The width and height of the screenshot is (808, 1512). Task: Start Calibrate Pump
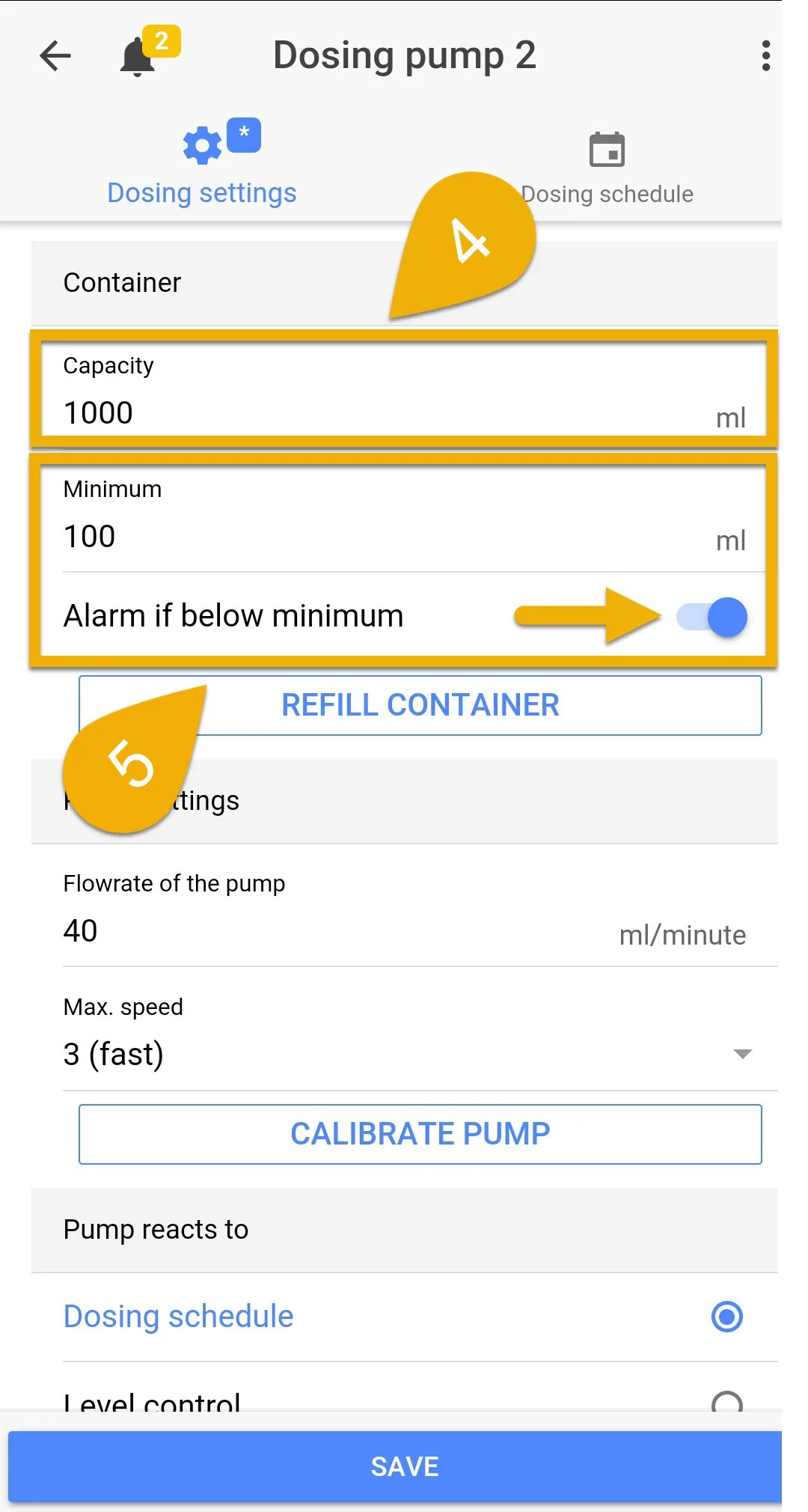[420, 1134]
